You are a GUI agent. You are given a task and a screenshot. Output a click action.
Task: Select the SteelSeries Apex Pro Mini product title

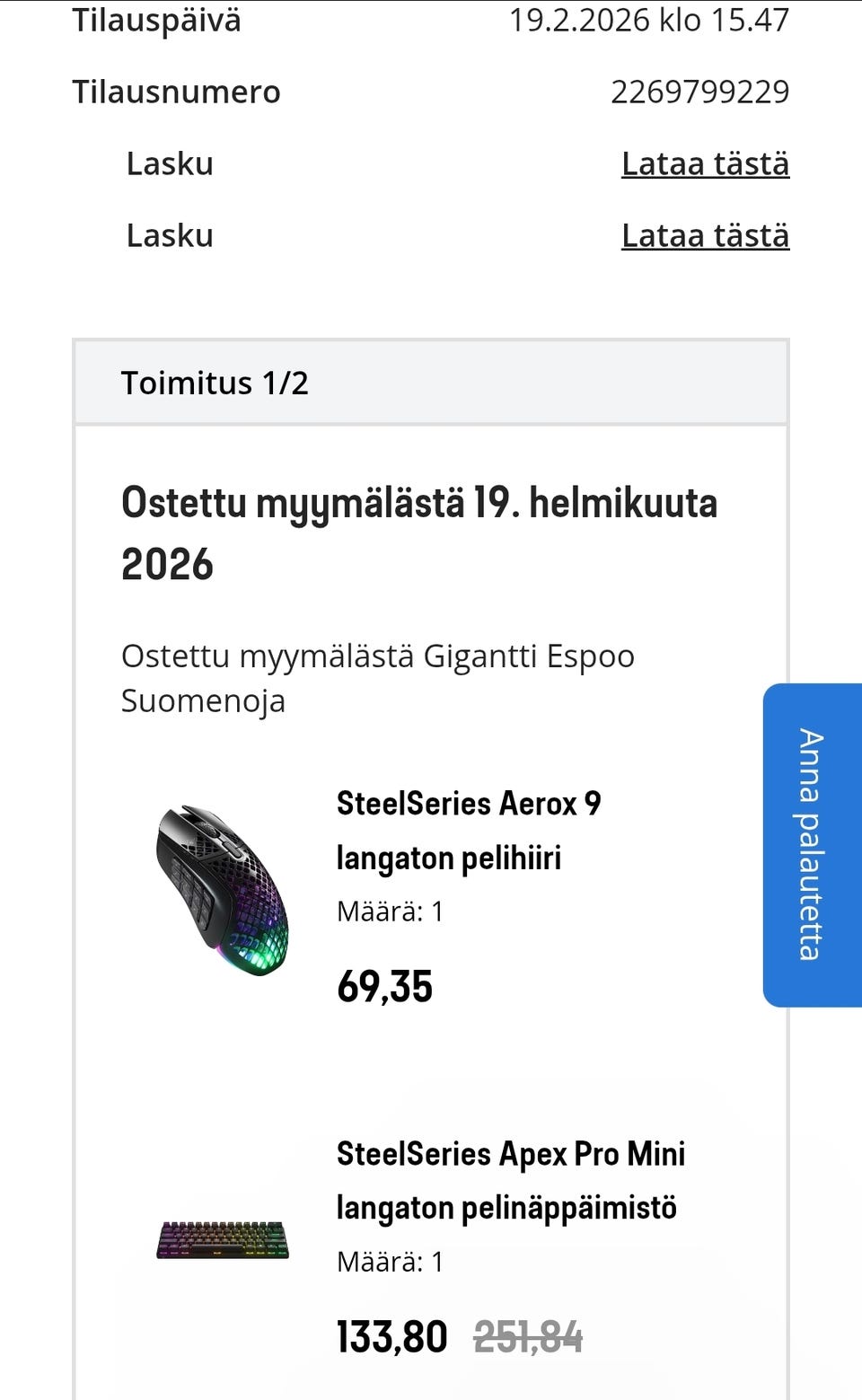click(512, 1154)
